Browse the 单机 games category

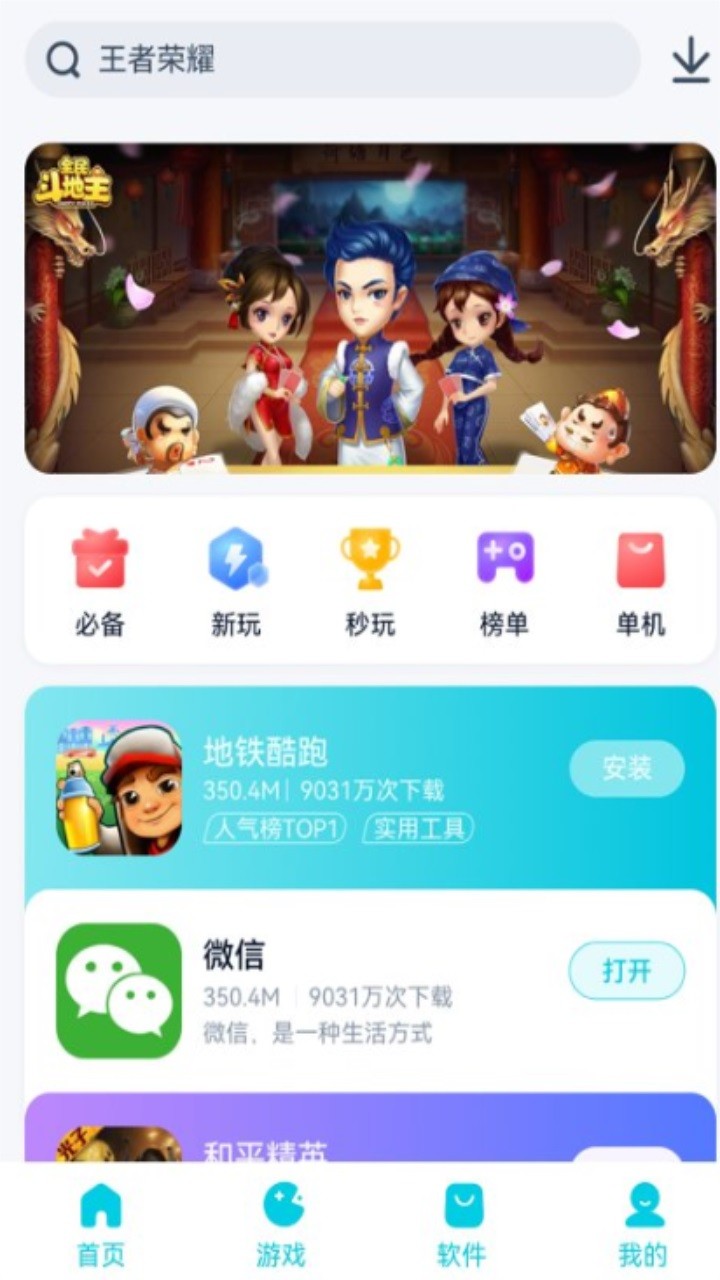tap(640, 582)
